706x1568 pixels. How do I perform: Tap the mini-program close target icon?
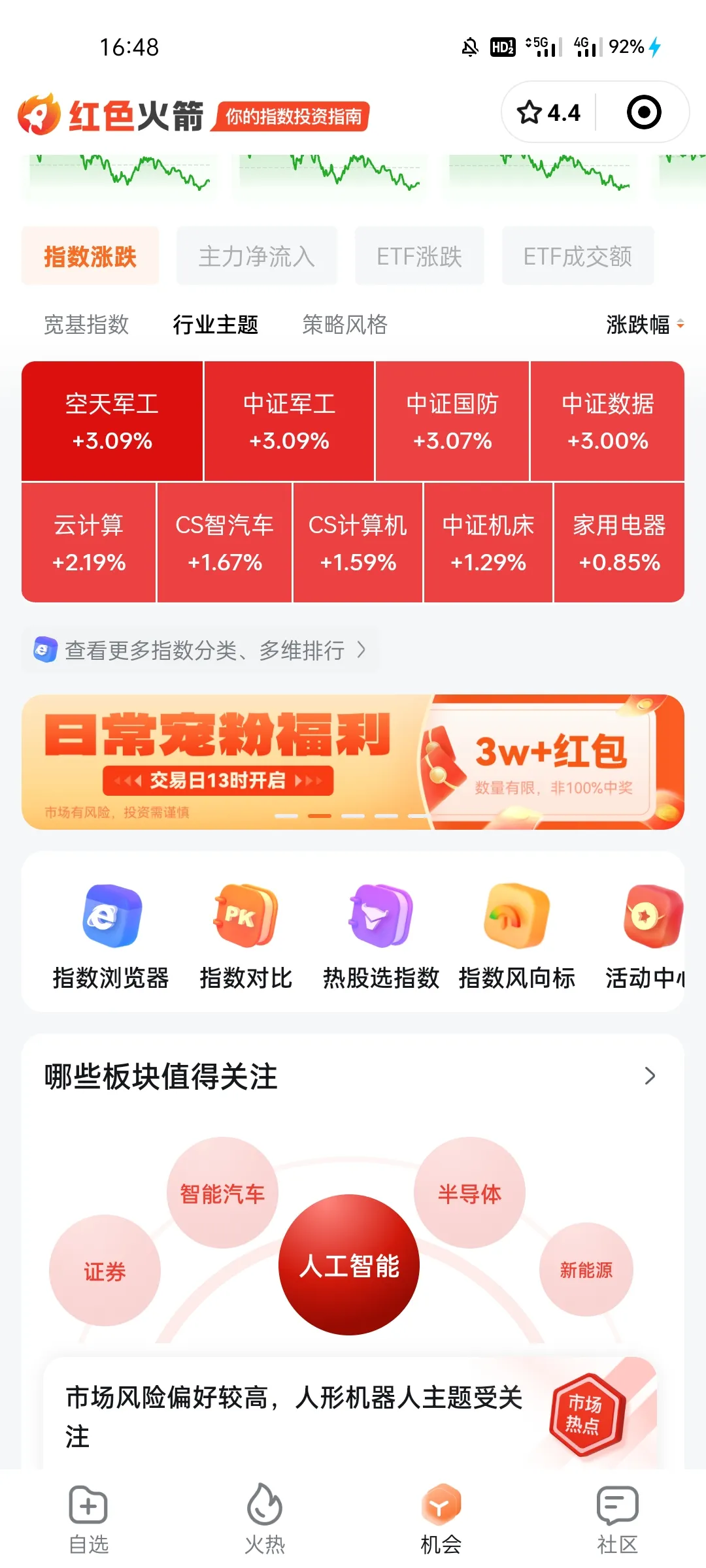(x=643, y=112)
